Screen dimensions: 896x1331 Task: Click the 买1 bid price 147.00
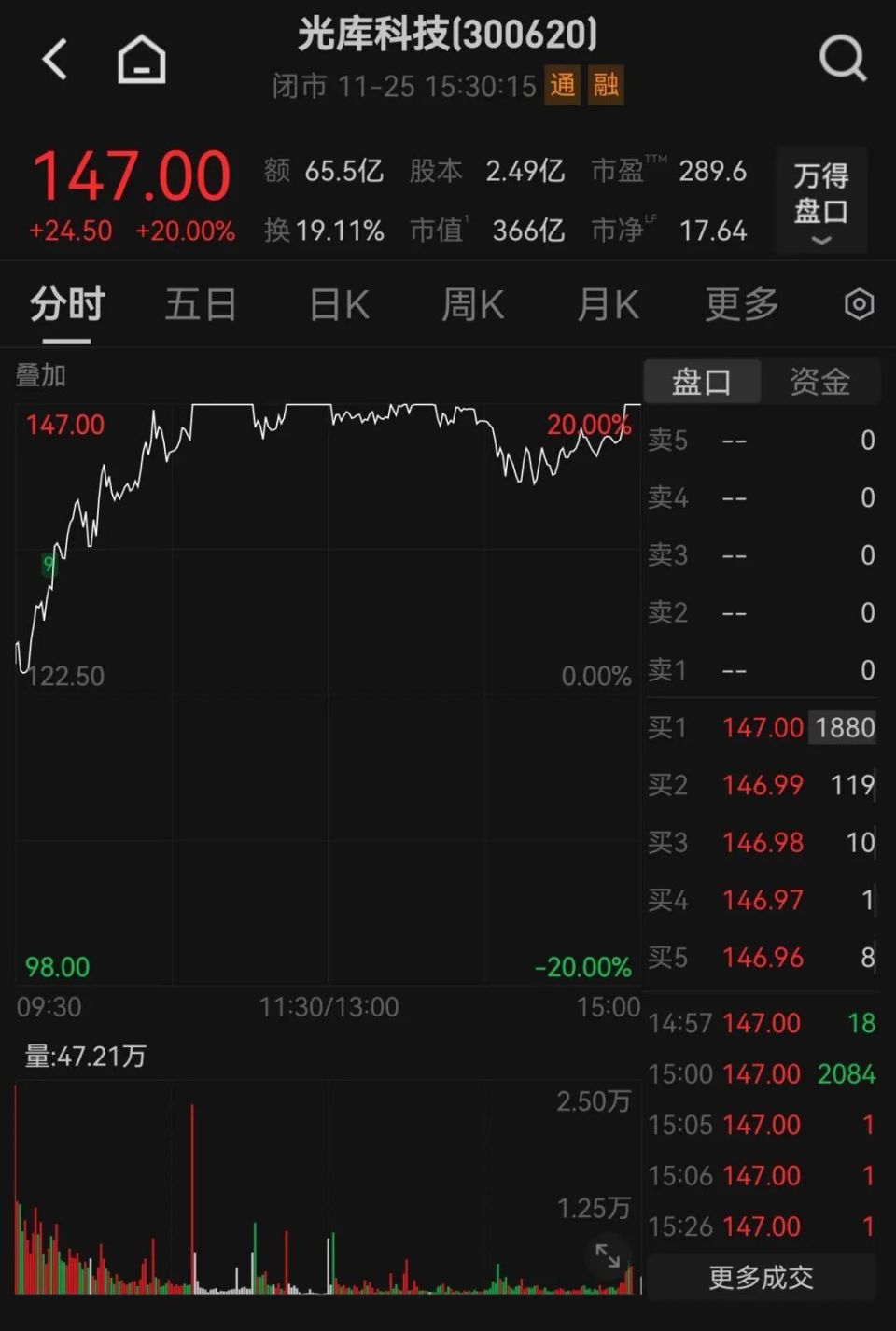(x=762, y=727)
